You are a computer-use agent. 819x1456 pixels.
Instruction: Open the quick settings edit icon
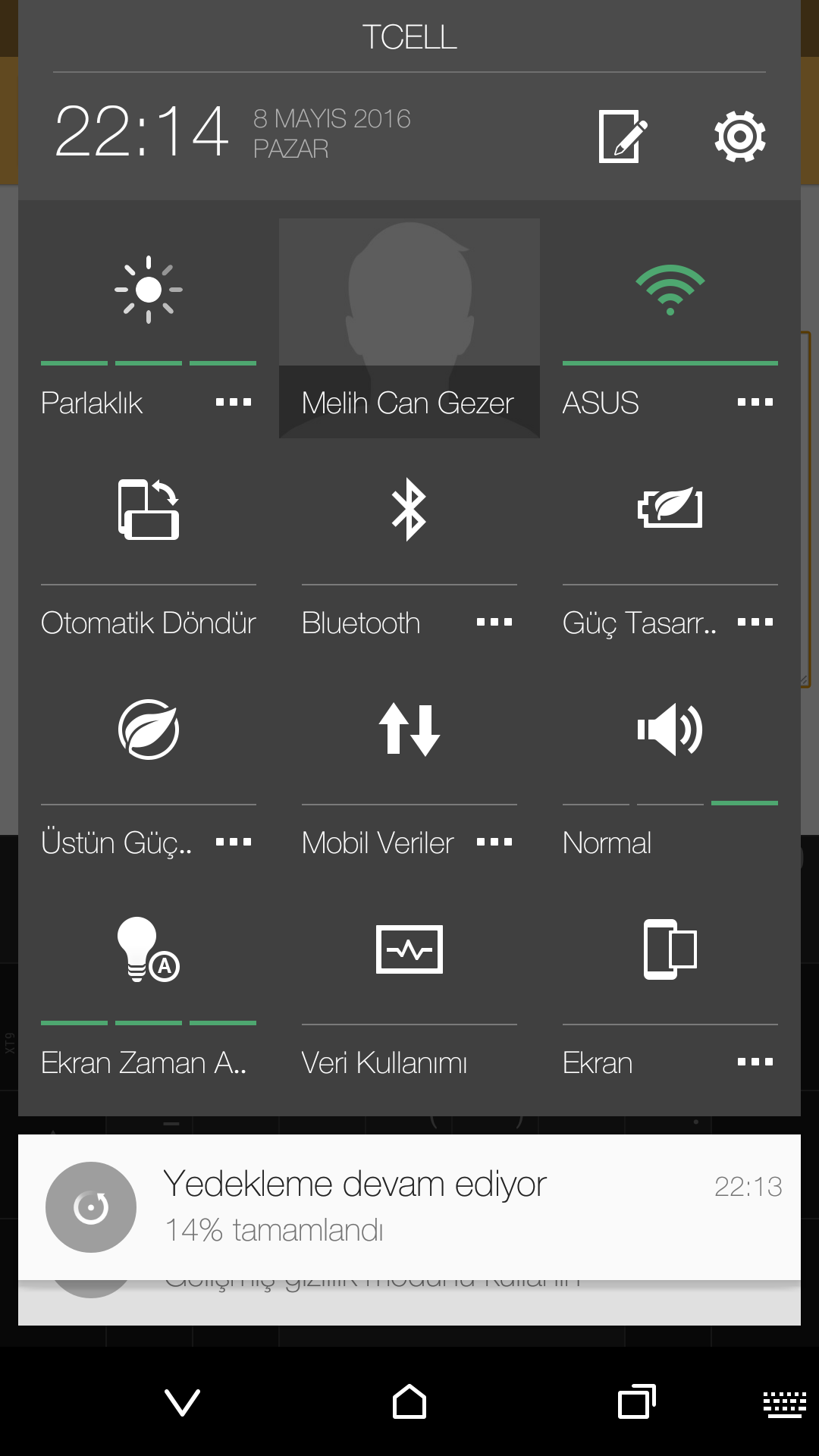(x=623, y=136)
